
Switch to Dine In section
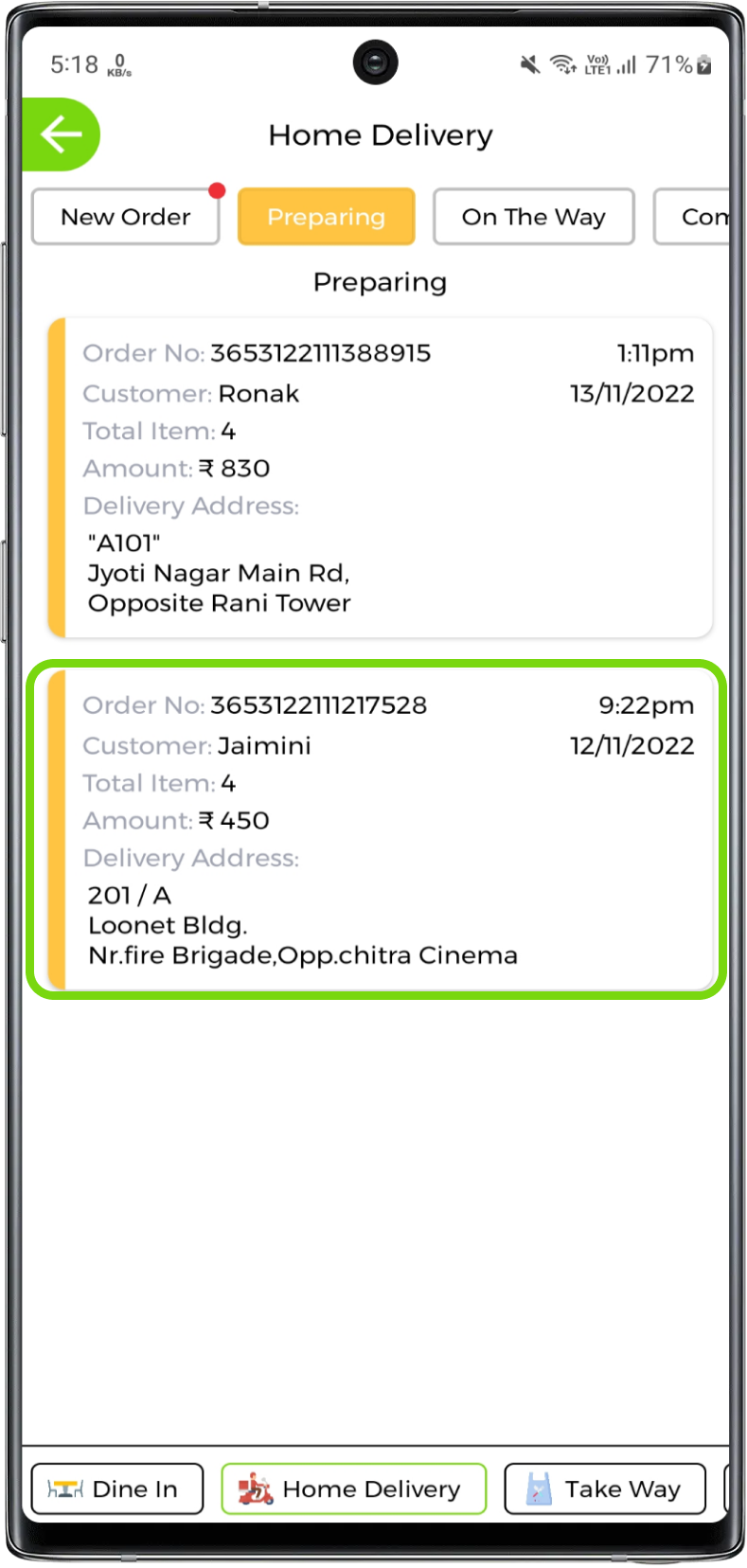coord(117,1488)
